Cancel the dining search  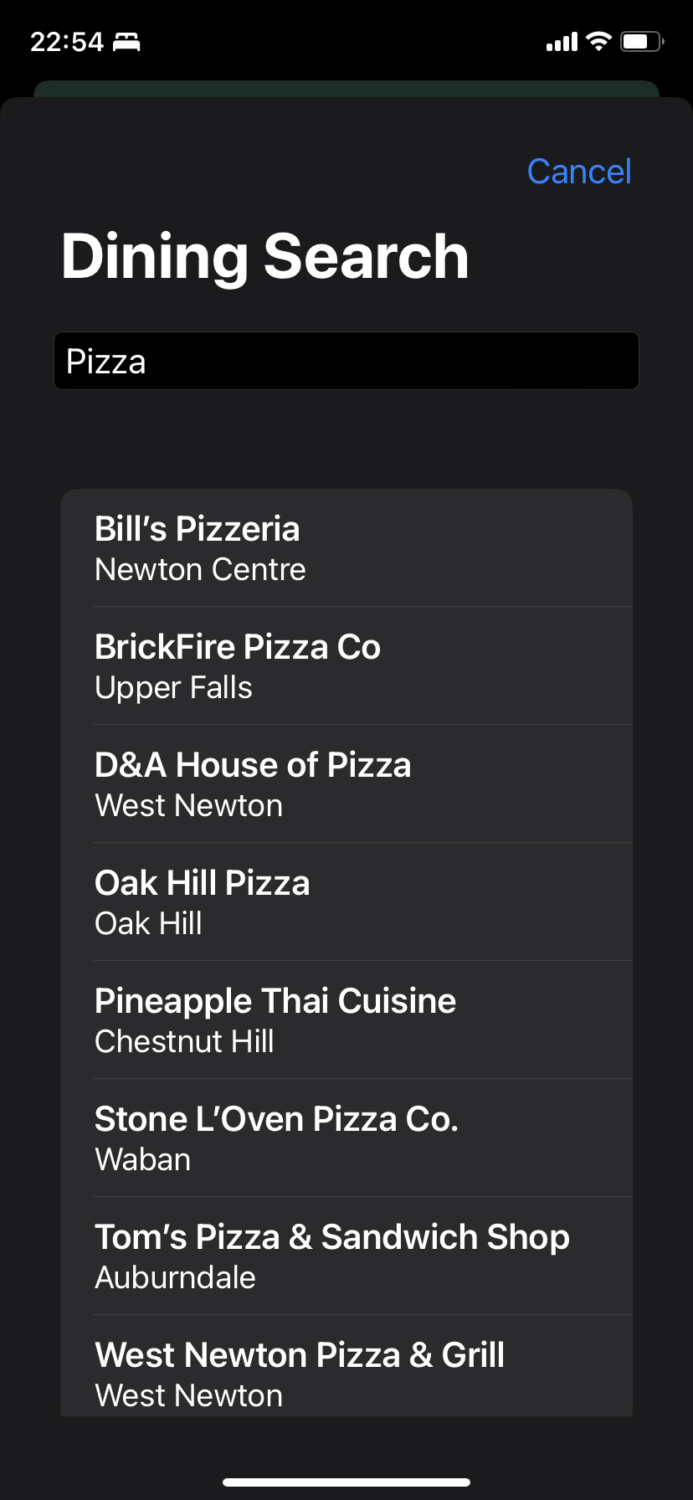pos(579,171)
